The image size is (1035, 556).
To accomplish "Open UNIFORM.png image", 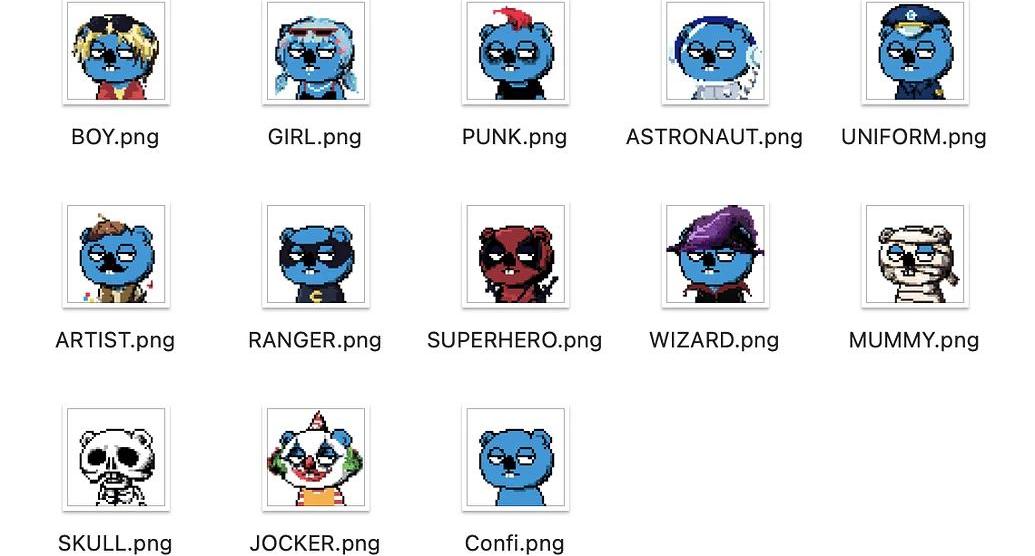I will pyautogui.click(x=914, y=52).
